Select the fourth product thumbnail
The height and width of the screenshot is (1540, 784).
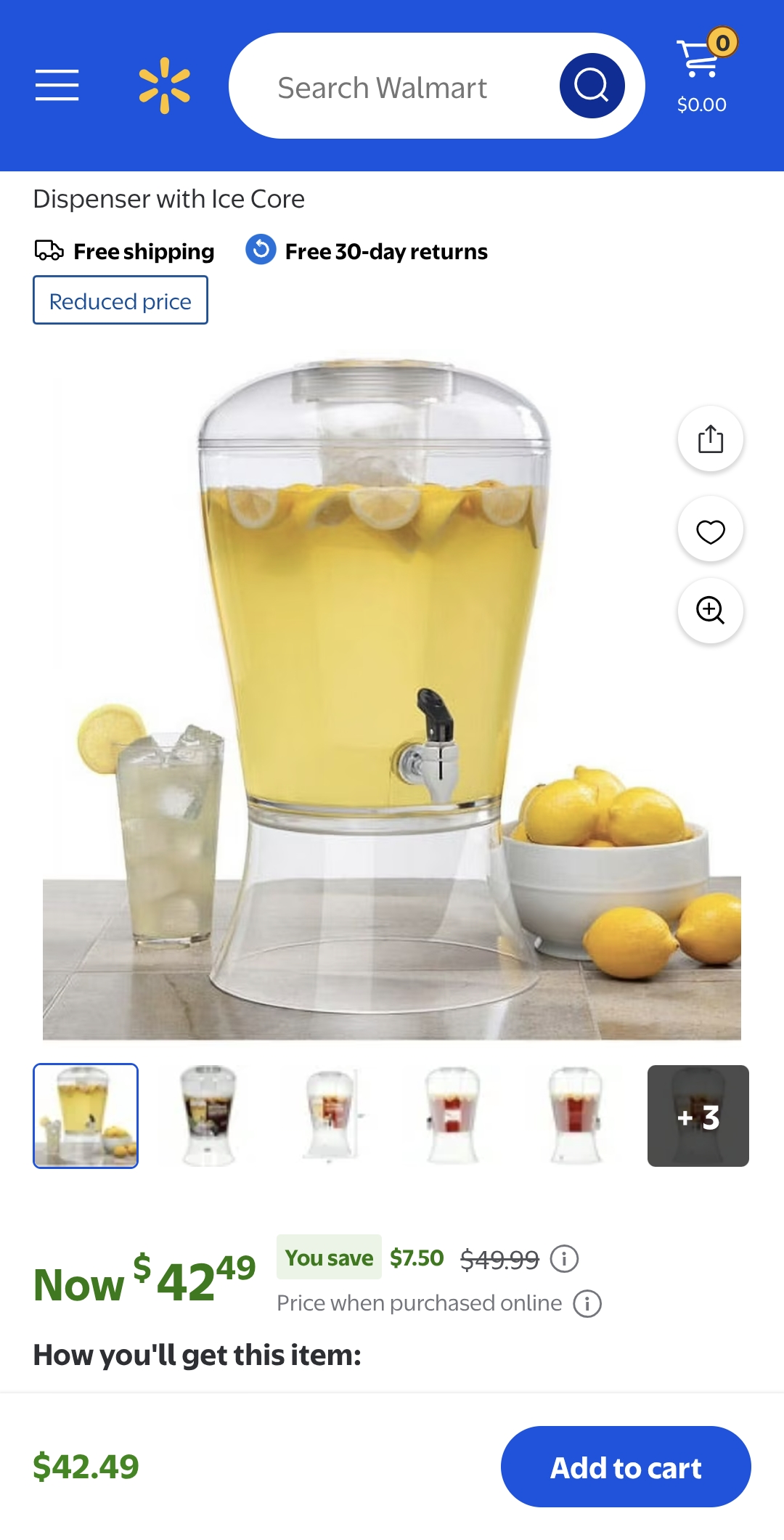pos(452,1116)
